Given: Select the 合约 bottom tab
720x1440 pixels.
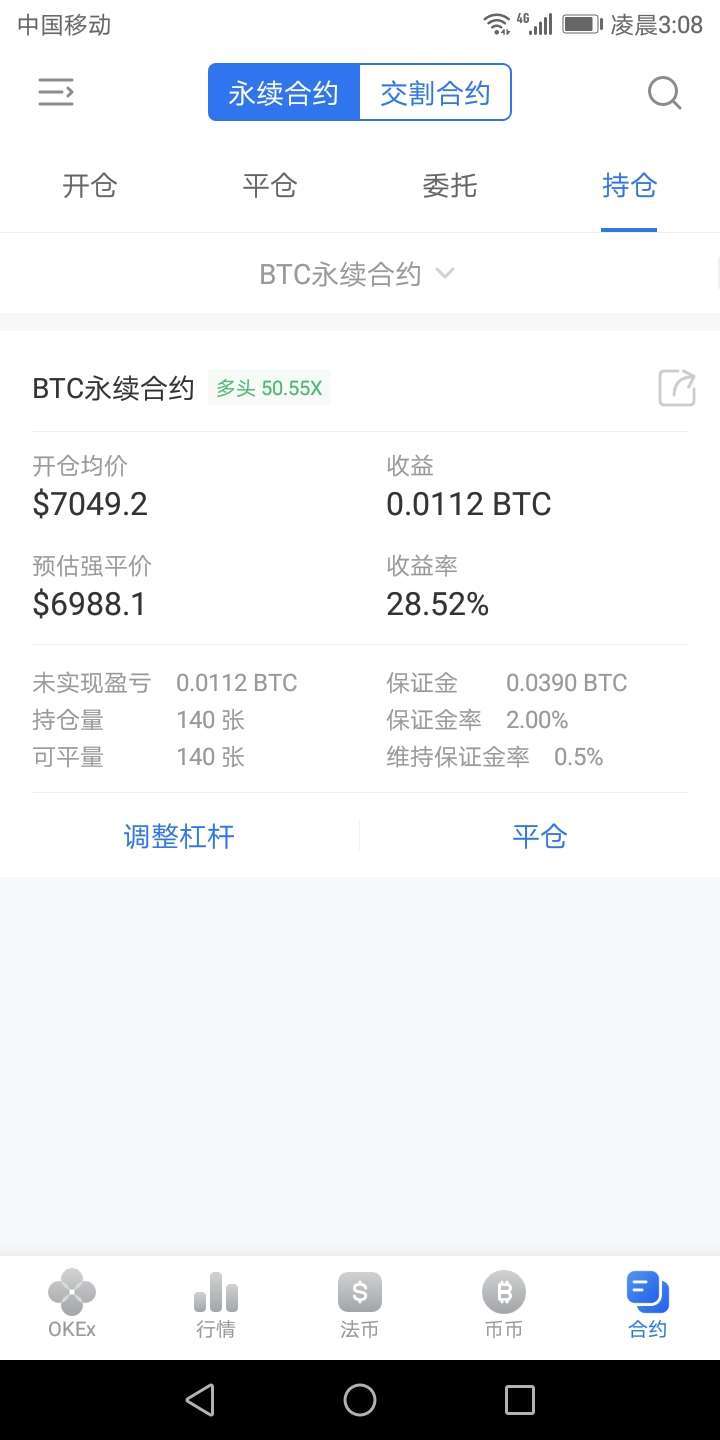Looking at the screenshot, I should (648, 1305).
